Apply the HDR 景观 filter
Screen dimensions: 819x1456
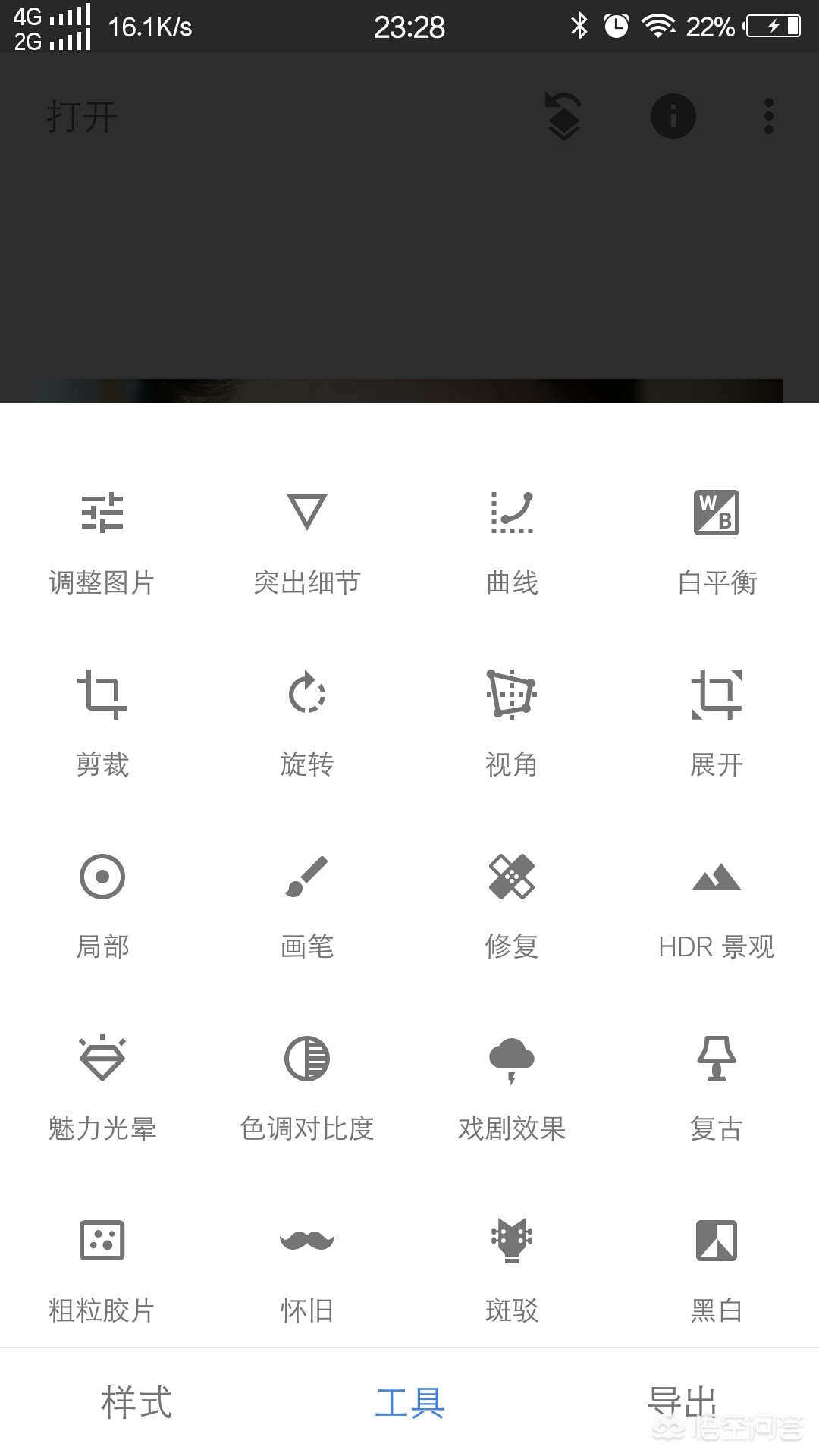[x=717, y=904]
